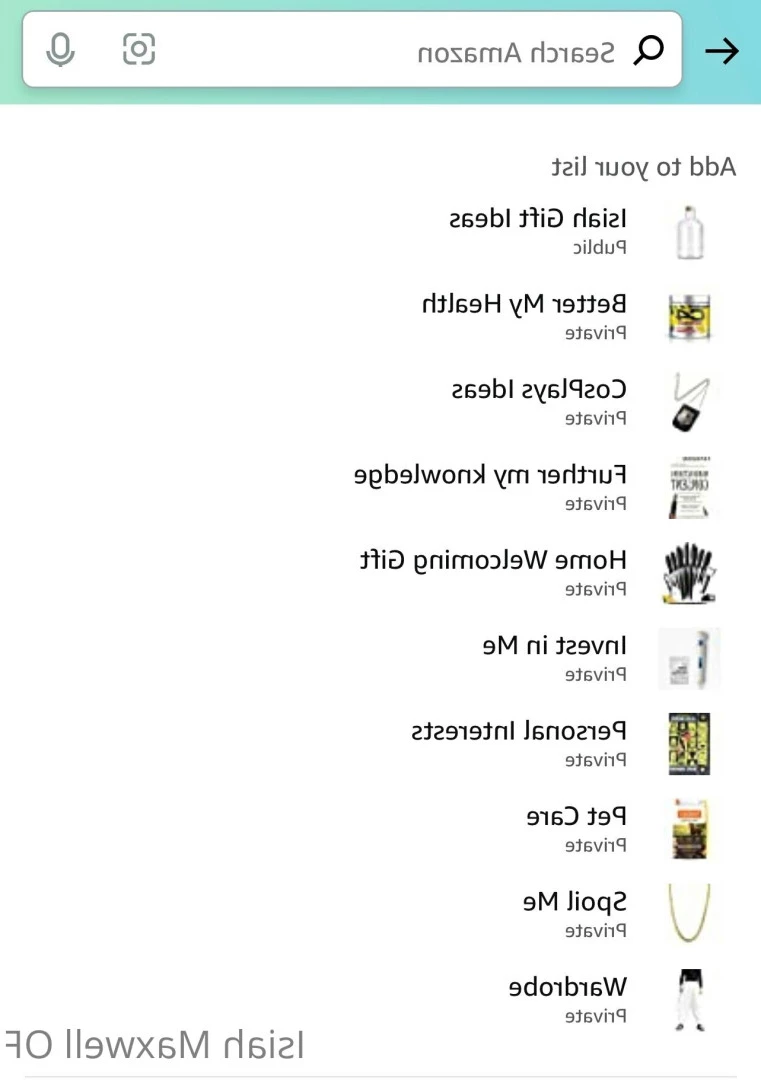
Task: Open the camera lens scanner
Action: click(139, 49)
